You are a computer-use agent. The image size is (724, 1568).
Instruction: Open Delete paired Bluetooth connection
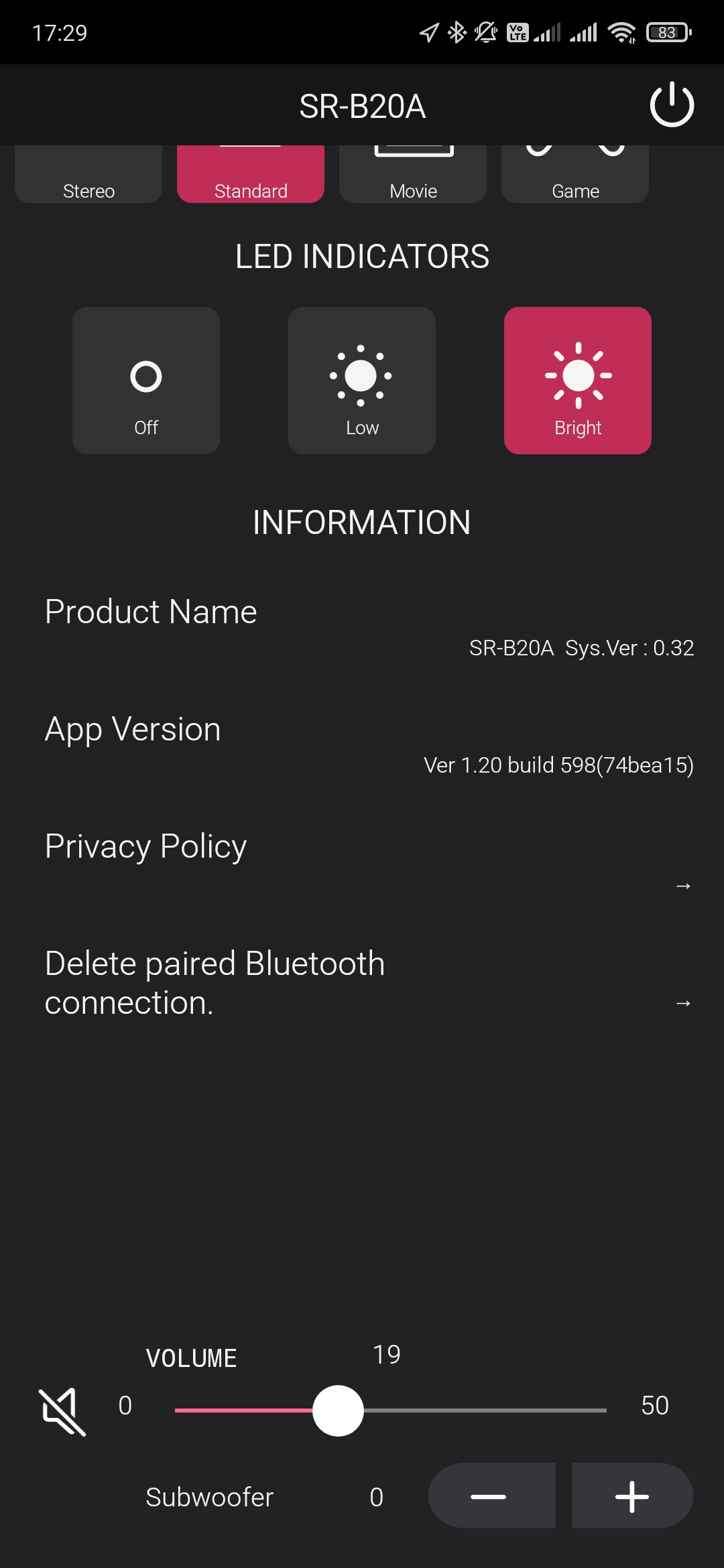[362, 983]
